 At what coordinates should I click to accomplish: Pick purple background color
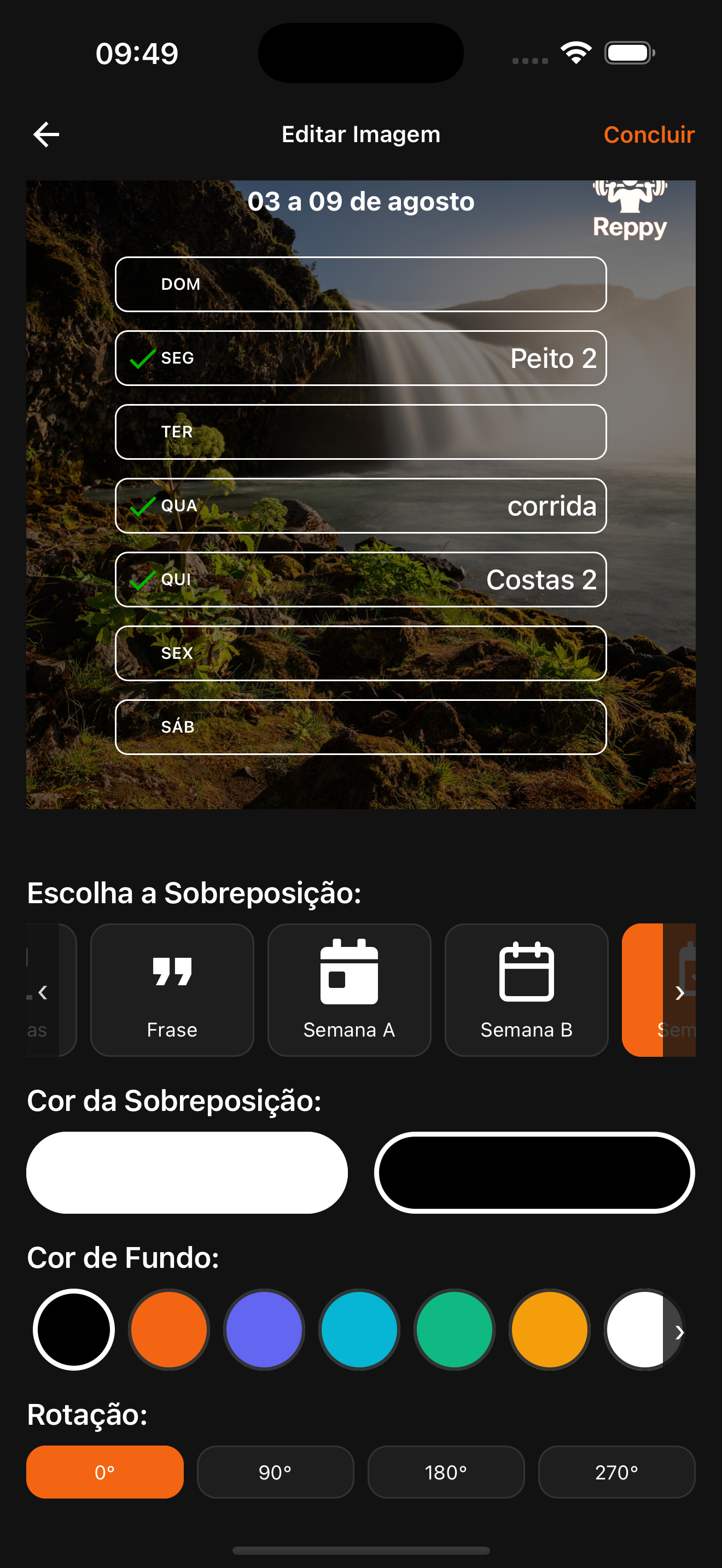pyautogui.click(x=264, y=1330)
